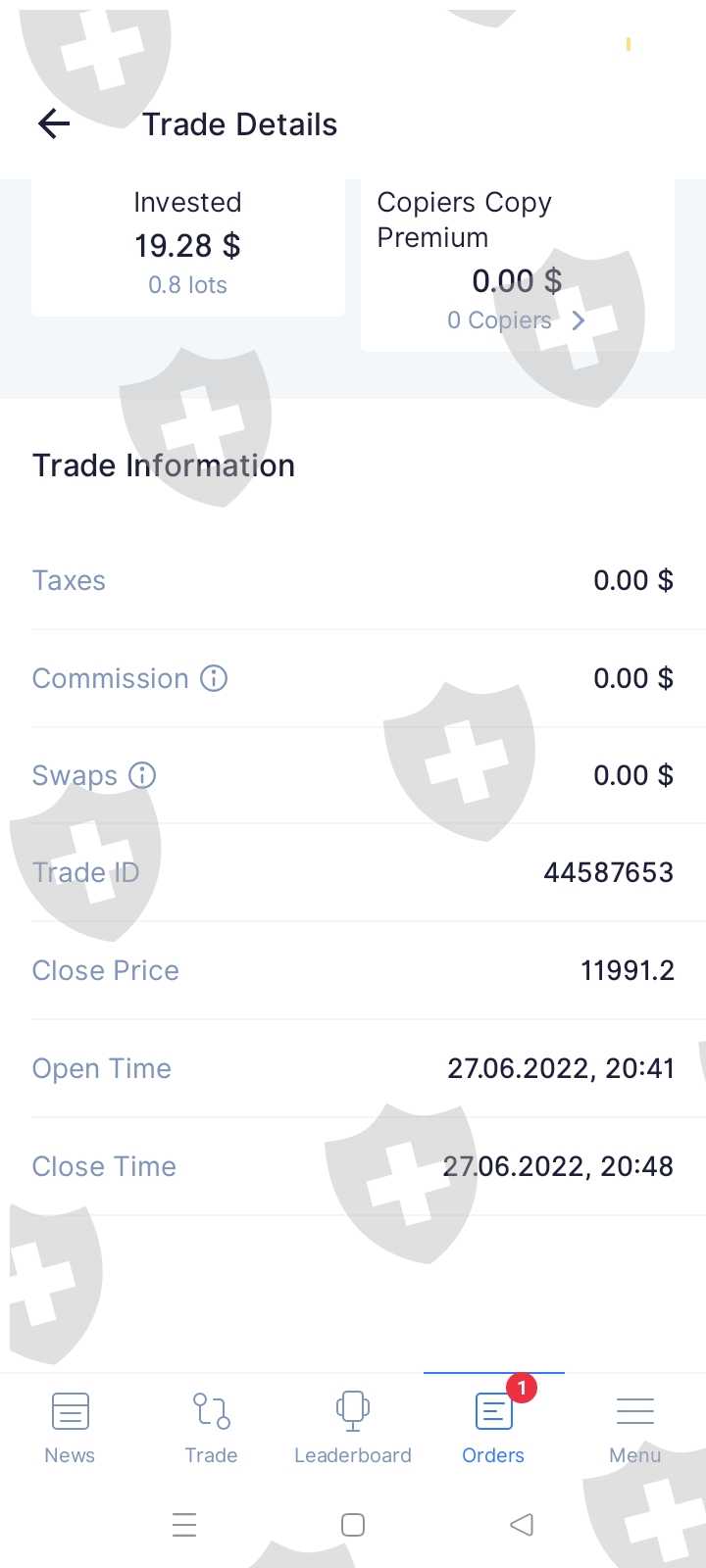
Task: Switch to the News tab
Action: pyautogui.click(x=70, y=1427)
